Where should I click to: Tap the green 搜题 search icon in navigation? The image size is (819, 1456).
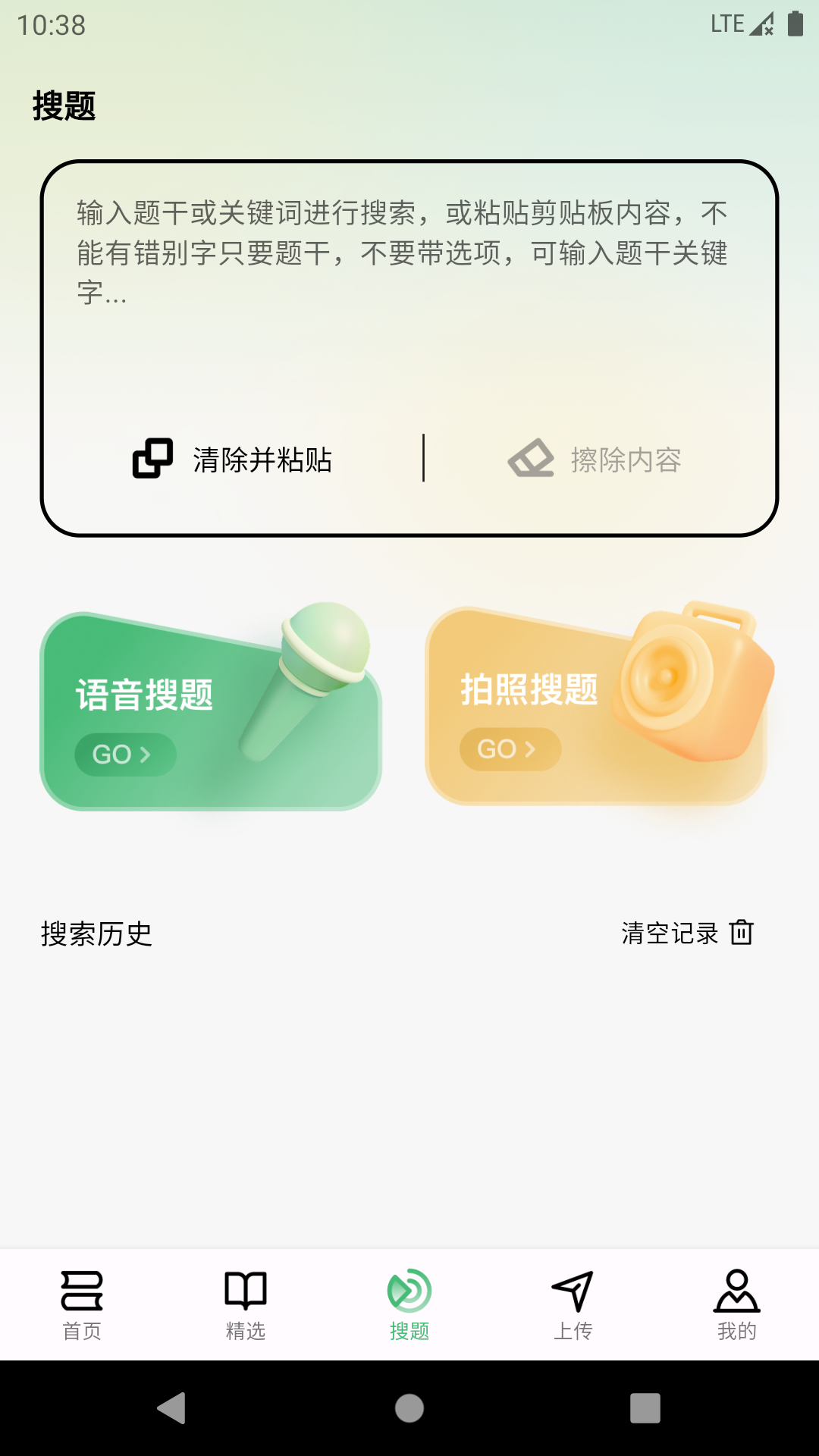[x=409, y=1289]
